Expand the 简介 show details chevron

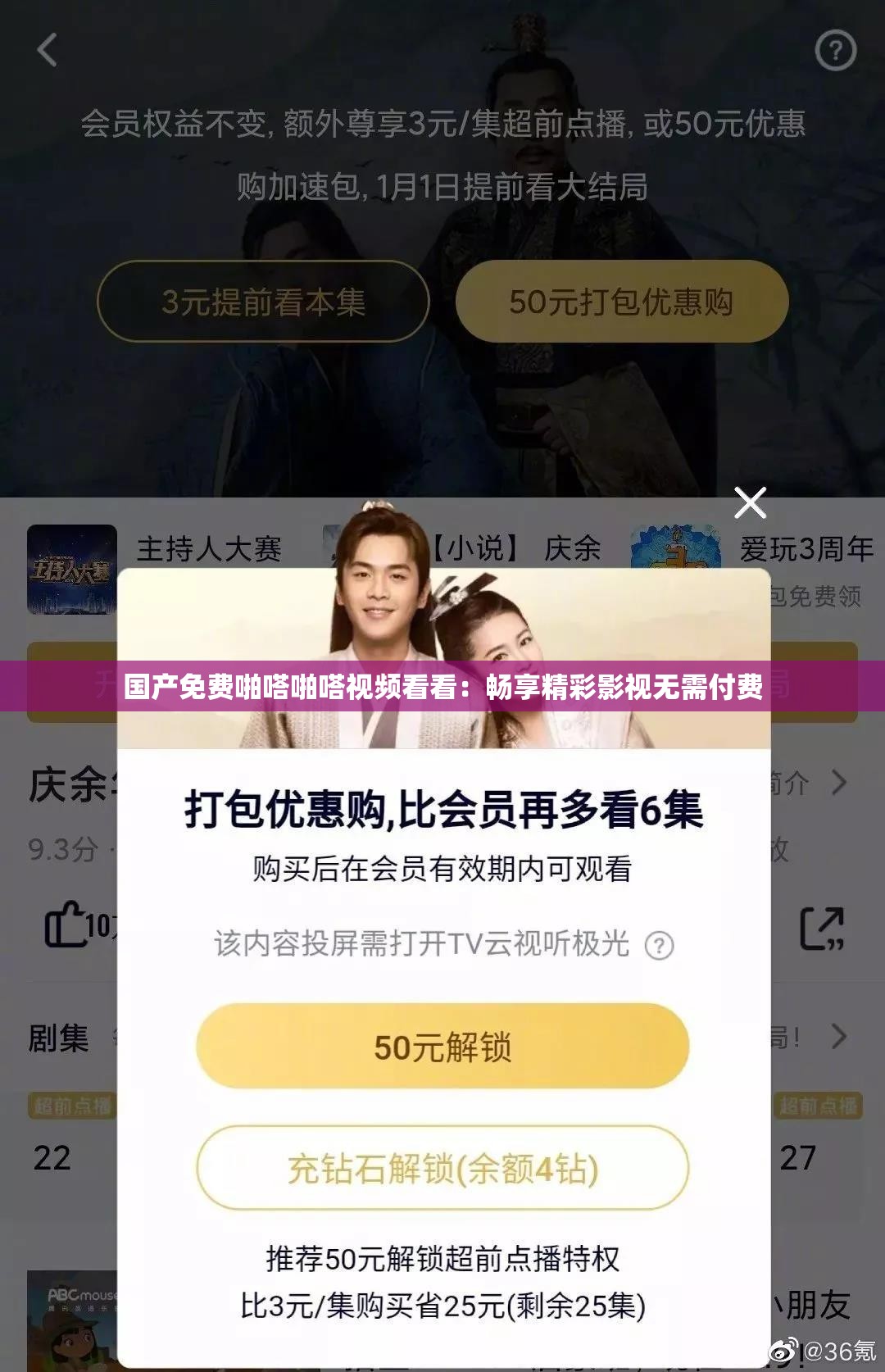[x=839, y=783]
